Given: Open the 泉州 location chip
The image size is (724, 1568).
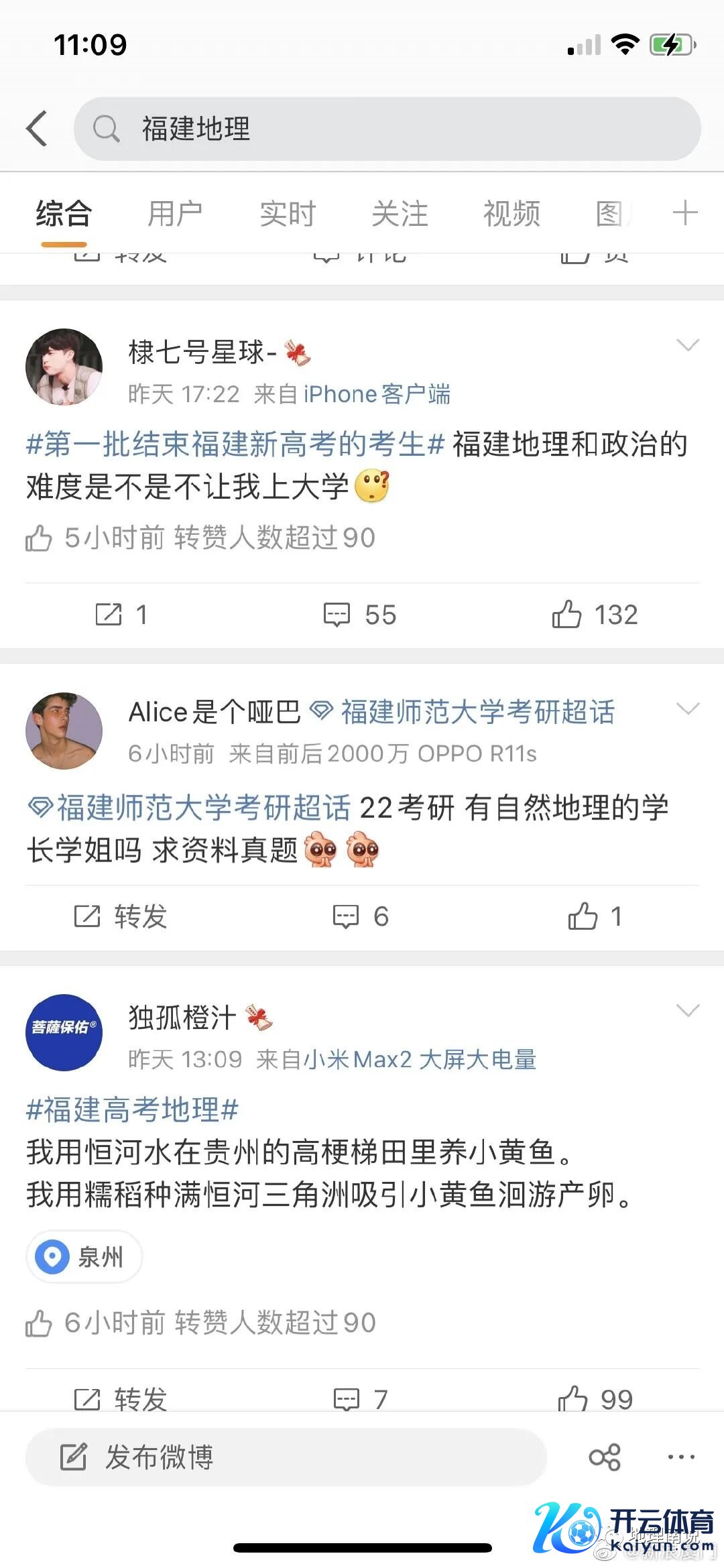Looking at the screenshot, I should click(x=84, y=1257).
